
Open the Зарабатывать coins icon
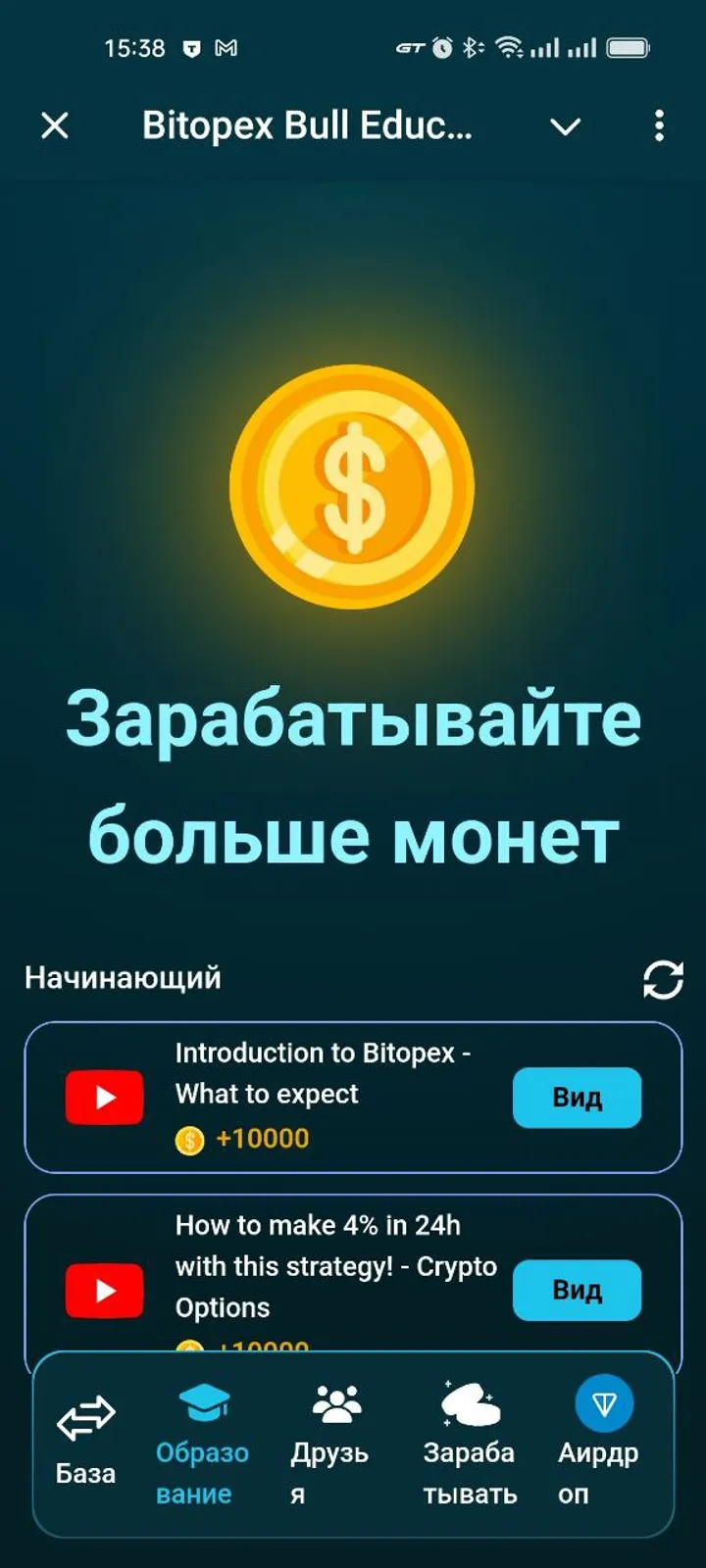(x=468, y=1403)
